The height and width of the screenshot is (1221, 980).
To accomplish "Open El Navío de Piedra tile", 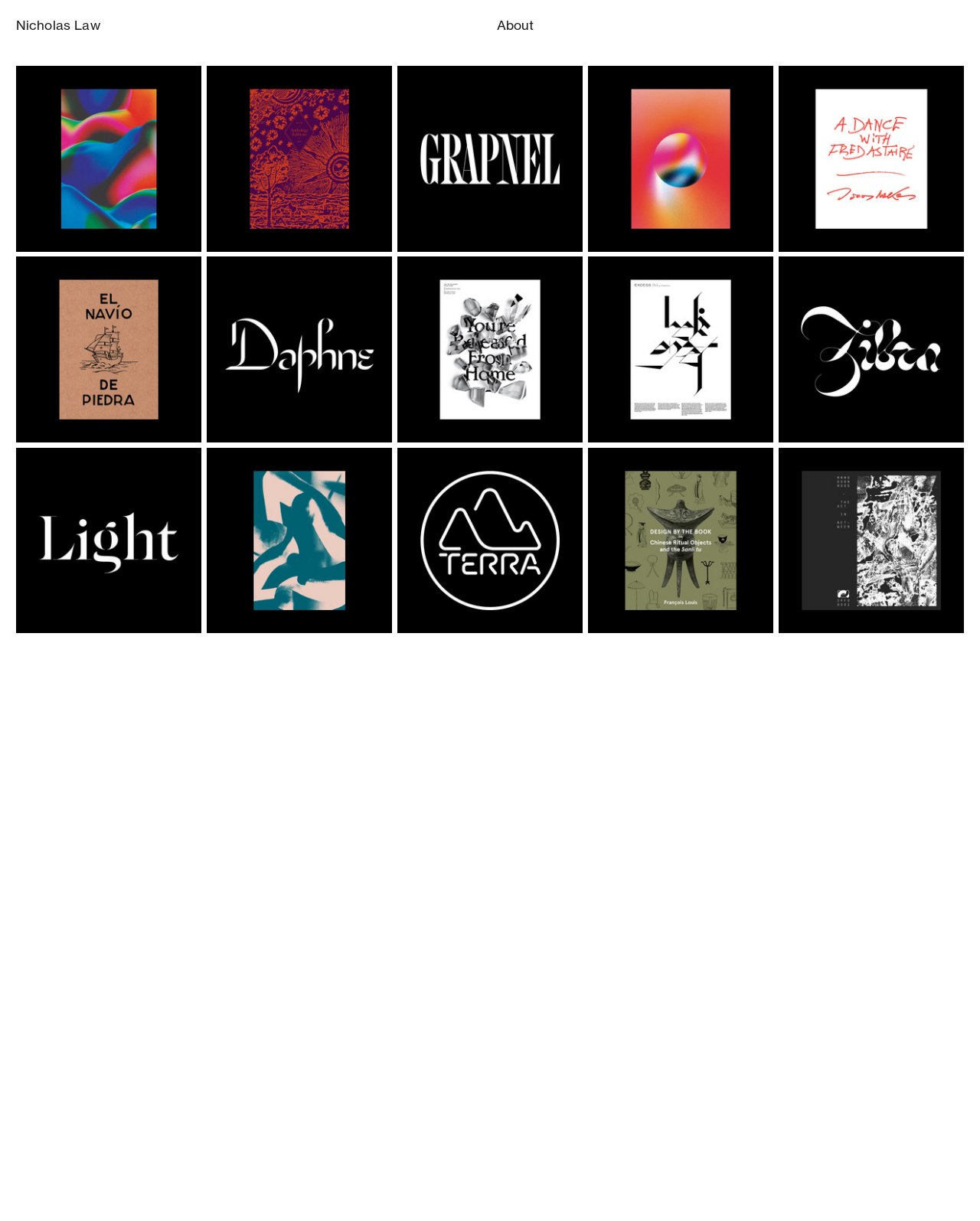I will (x=109, y=349).
